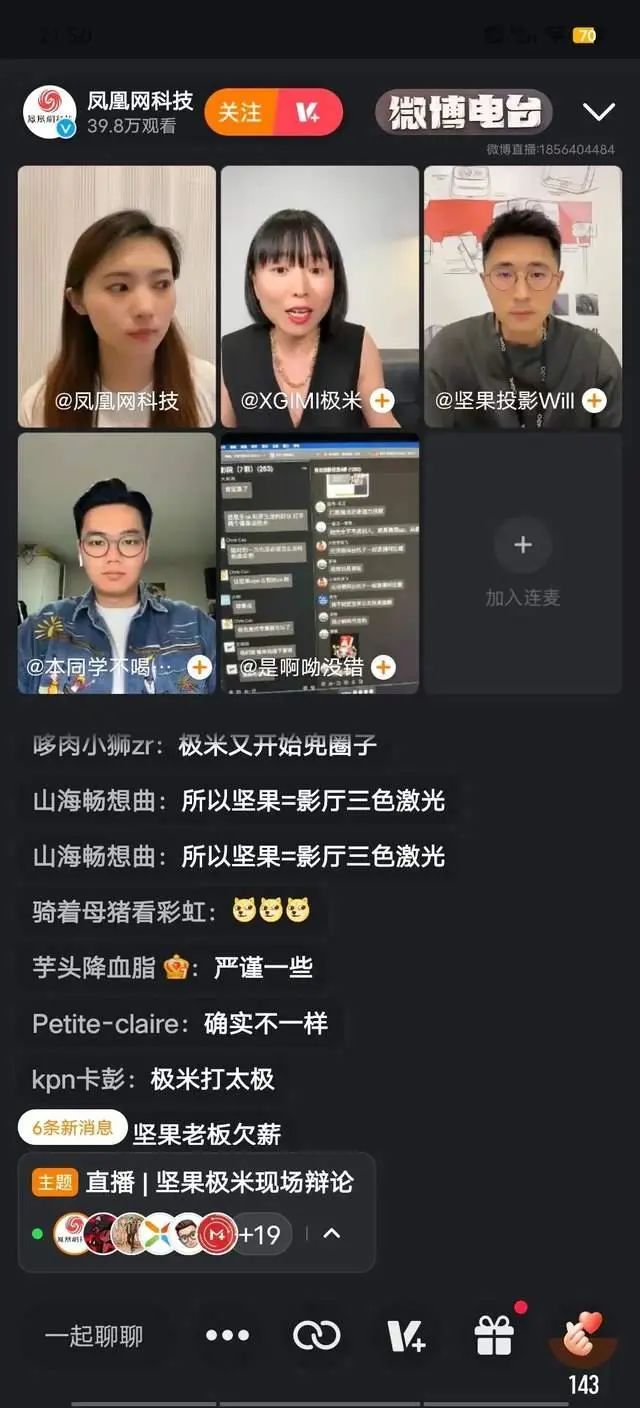Send a gift with the gift box icon

click(495, 1336)
